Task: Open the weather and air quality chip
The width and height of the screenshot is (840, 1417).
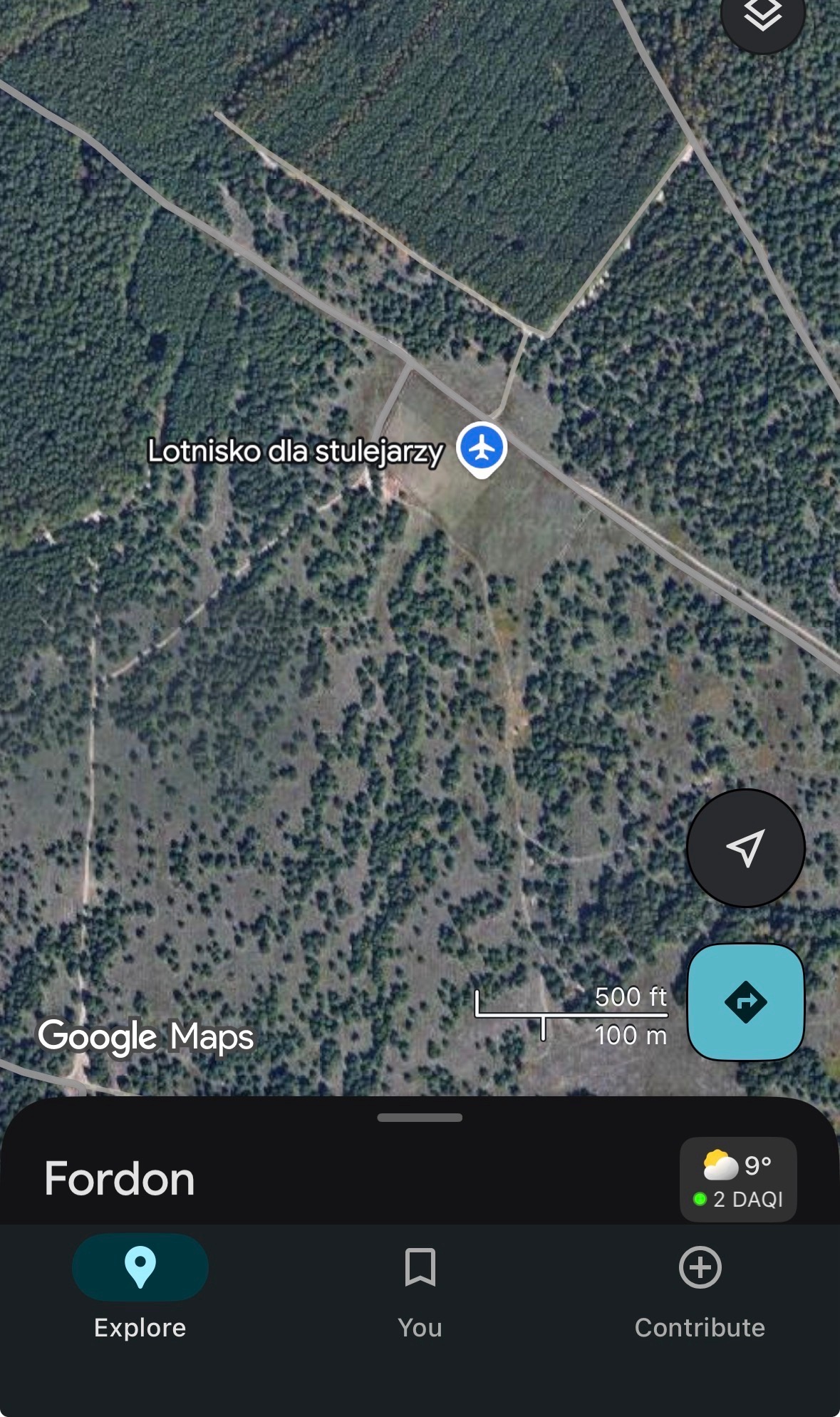Action: [x=738, y=1180]
